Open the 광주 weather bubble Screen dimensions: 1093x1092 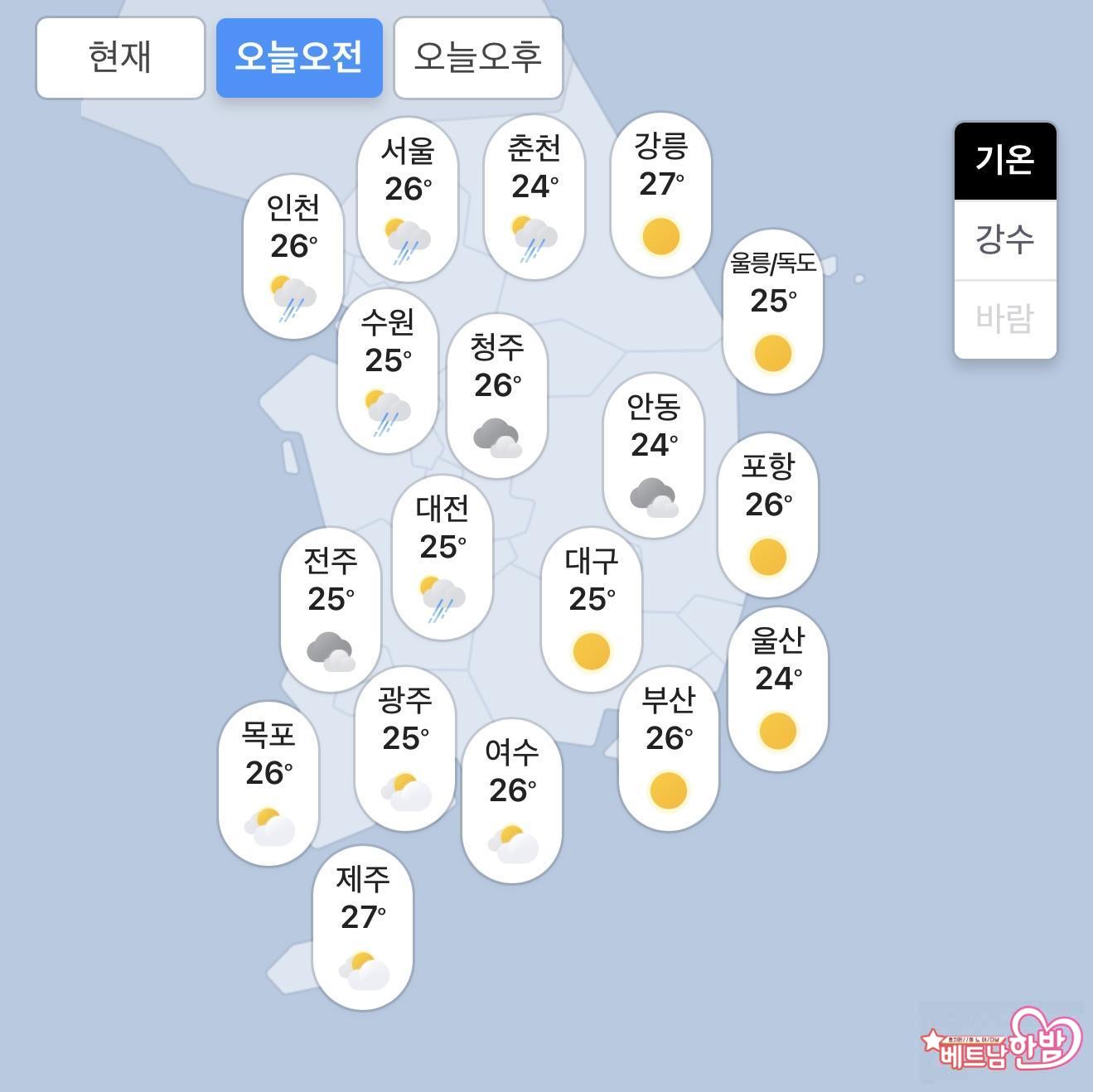(405, 747)
